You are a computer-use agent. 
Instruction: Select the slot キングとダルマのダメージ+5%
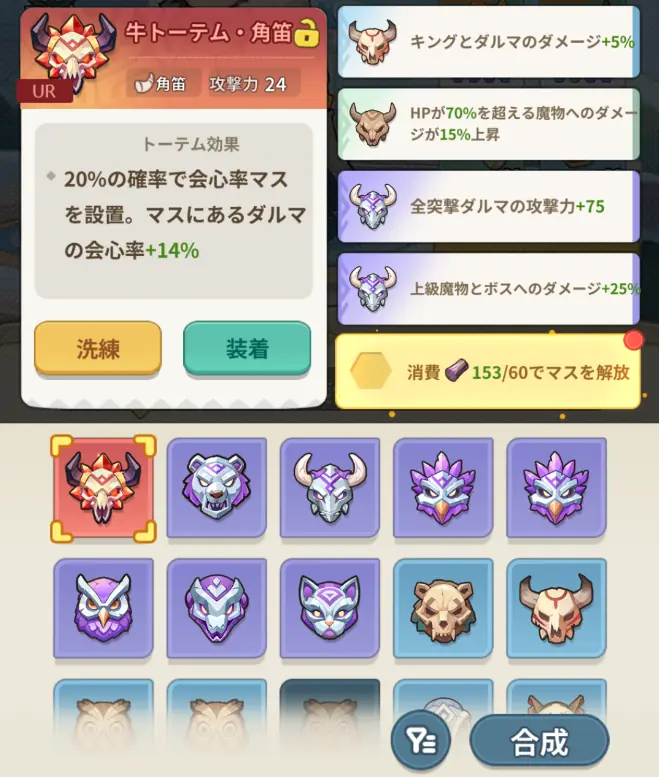coord(489,42)
